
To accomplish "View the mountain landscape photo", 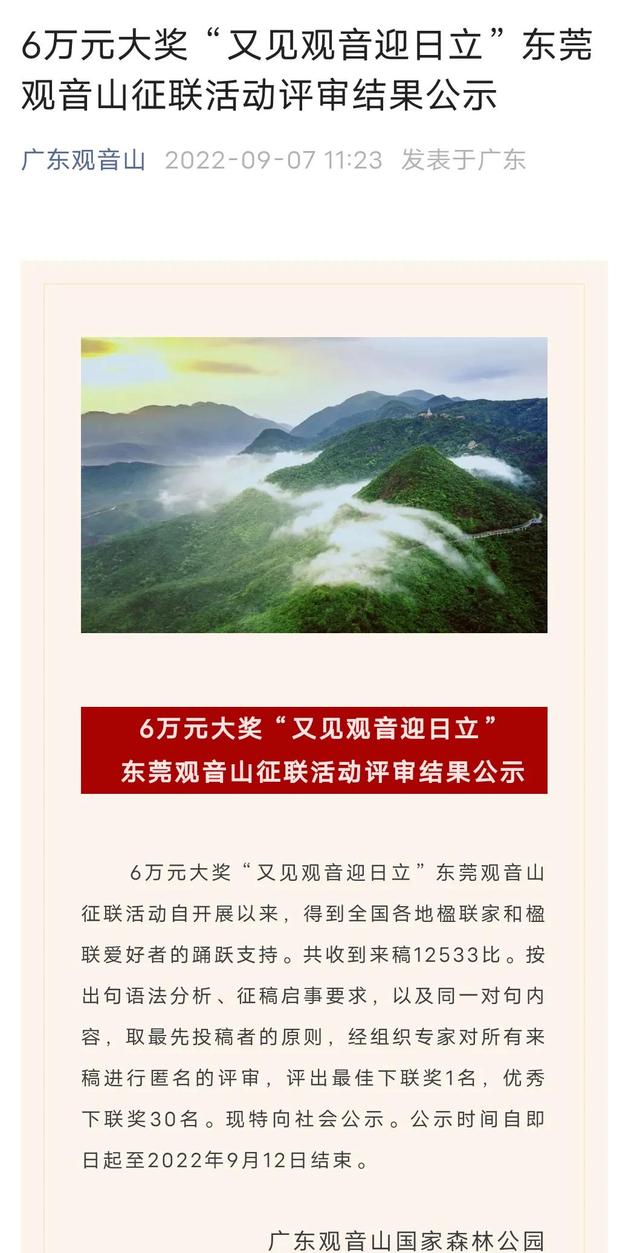I will click(x=314, y=485).
